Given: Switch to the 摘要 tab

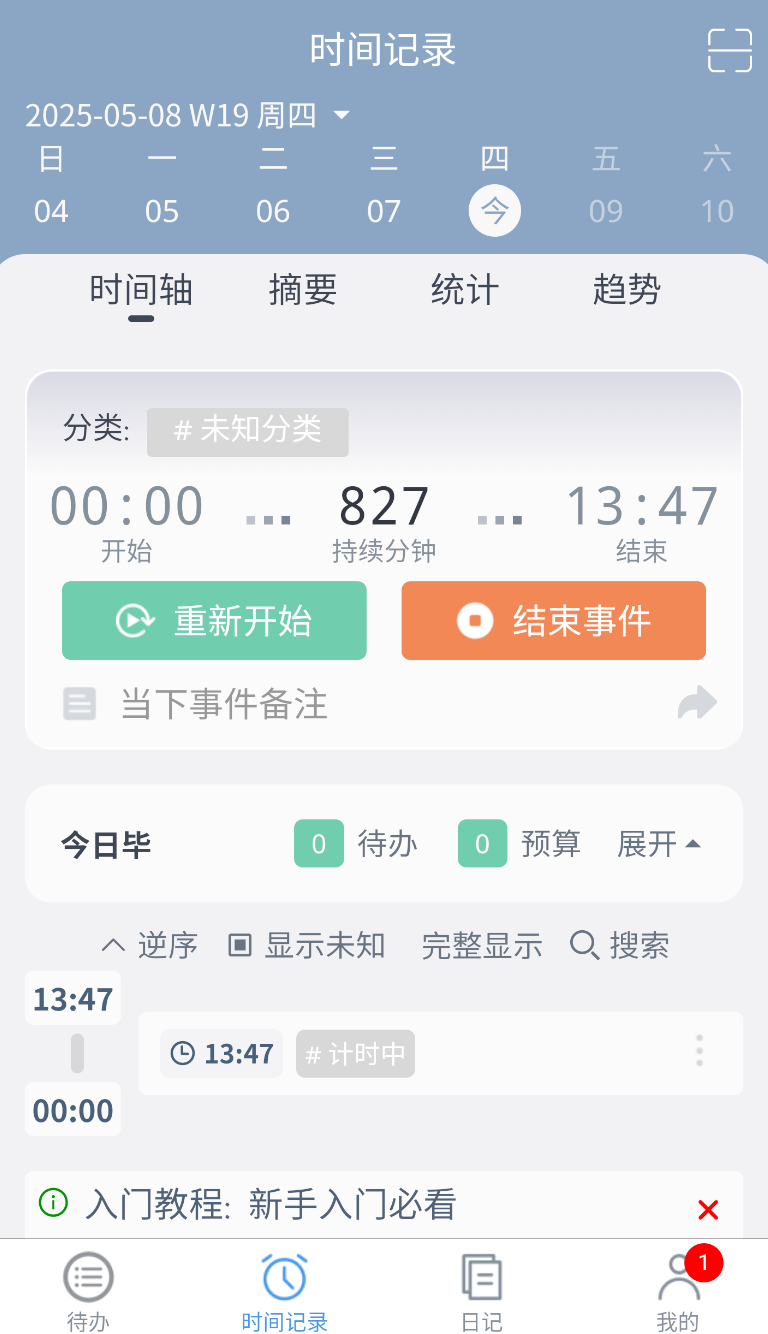Looking at the screenshot, I should [303, 290].
